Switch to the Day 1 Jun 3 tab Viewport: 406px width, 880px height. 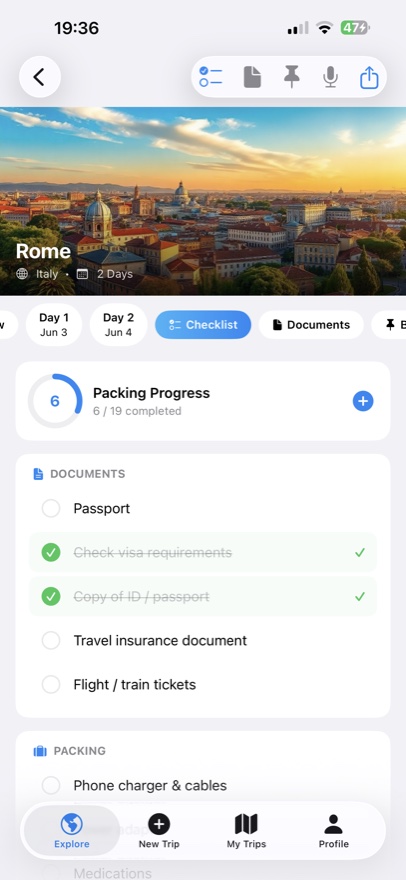[54, 324]
